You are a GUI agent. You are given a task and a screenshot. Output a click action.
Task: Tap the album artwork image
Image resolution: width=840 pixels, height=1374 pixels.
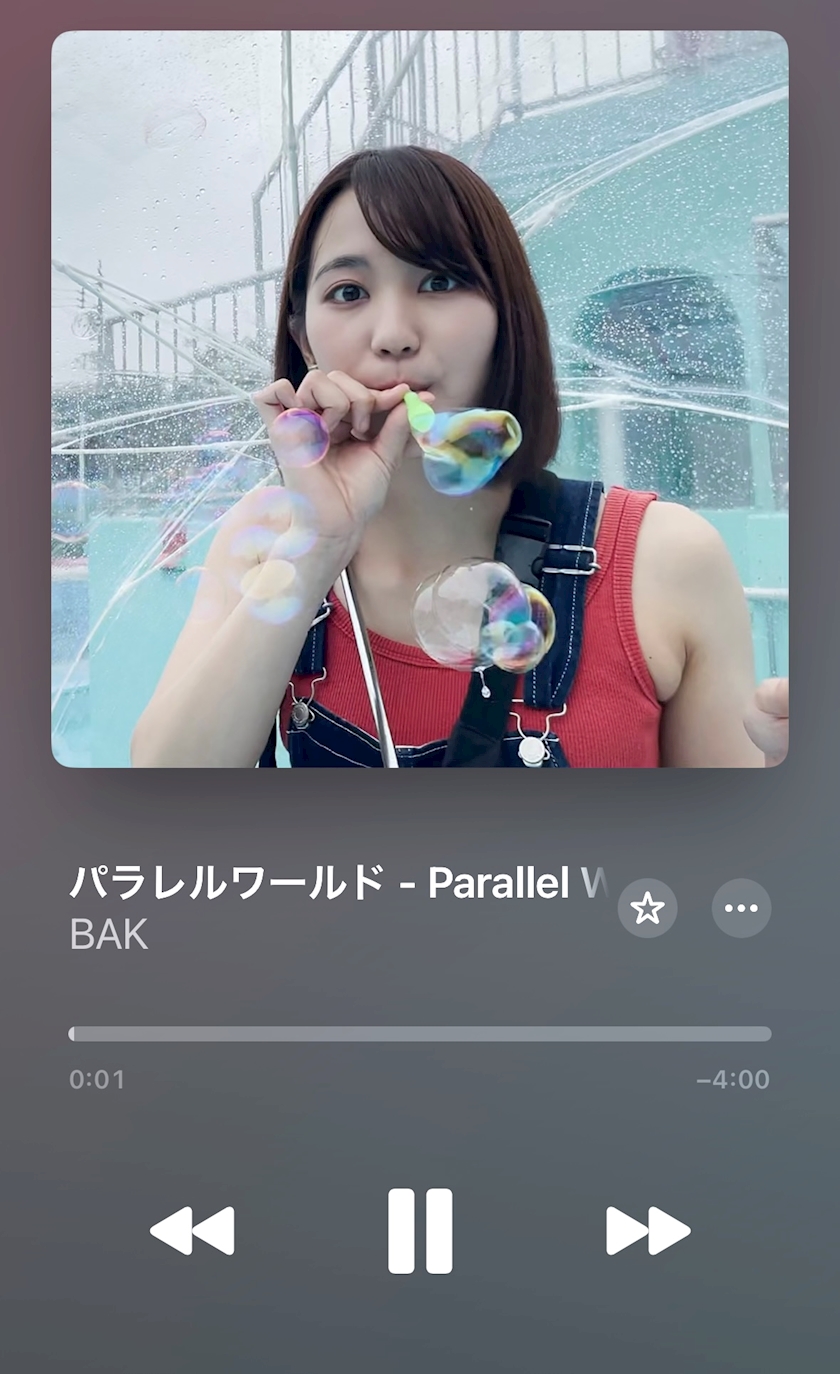point(420,399)
